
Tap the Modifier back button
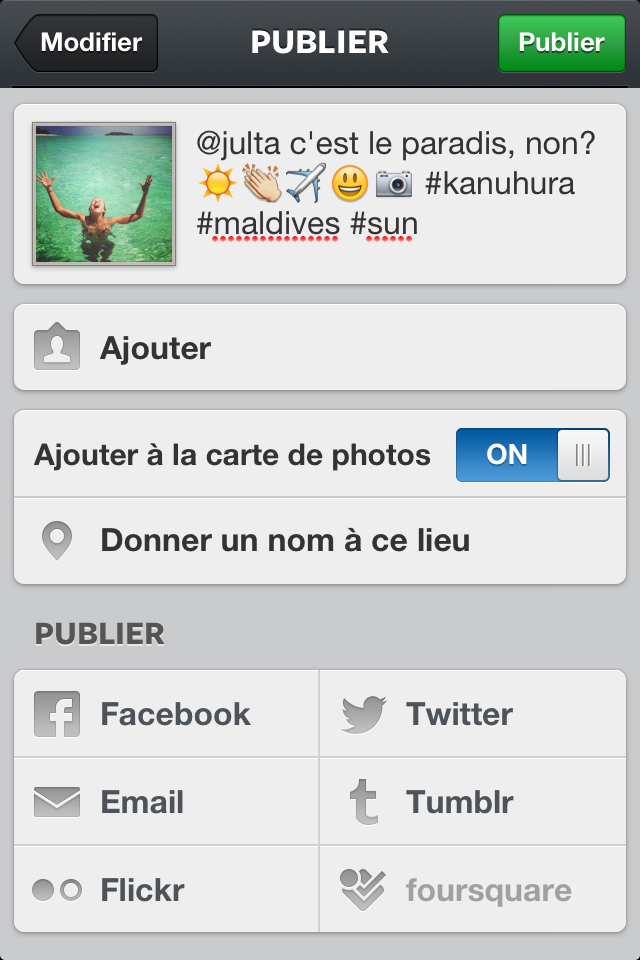click(x=88, y=43)
